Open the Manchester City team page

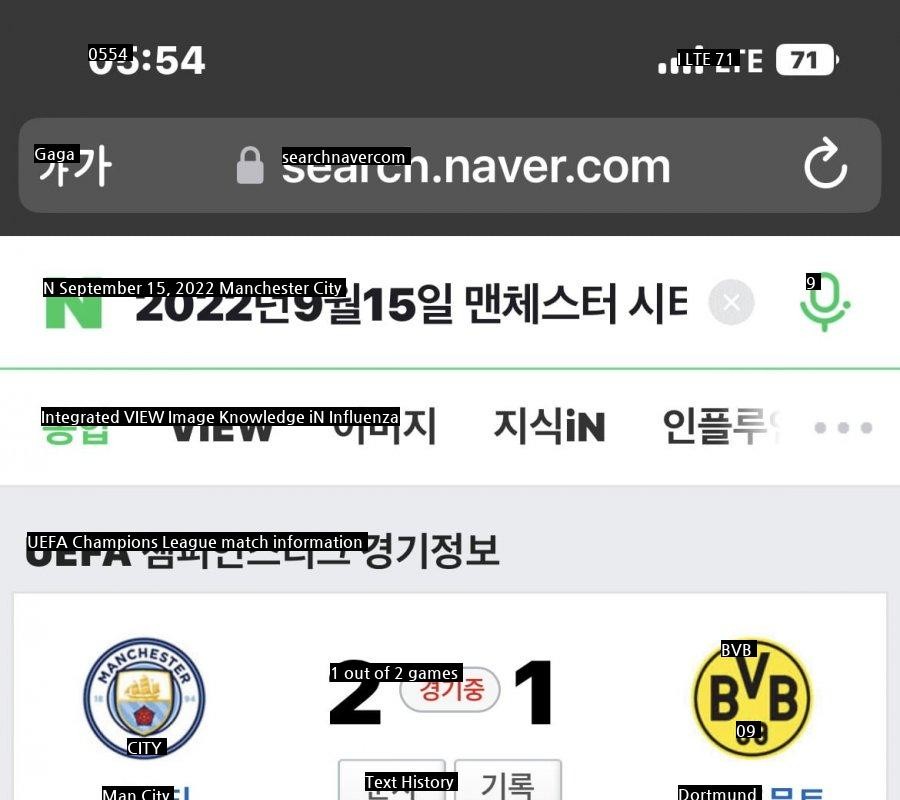pyautogui.click(x=144, y=700)
